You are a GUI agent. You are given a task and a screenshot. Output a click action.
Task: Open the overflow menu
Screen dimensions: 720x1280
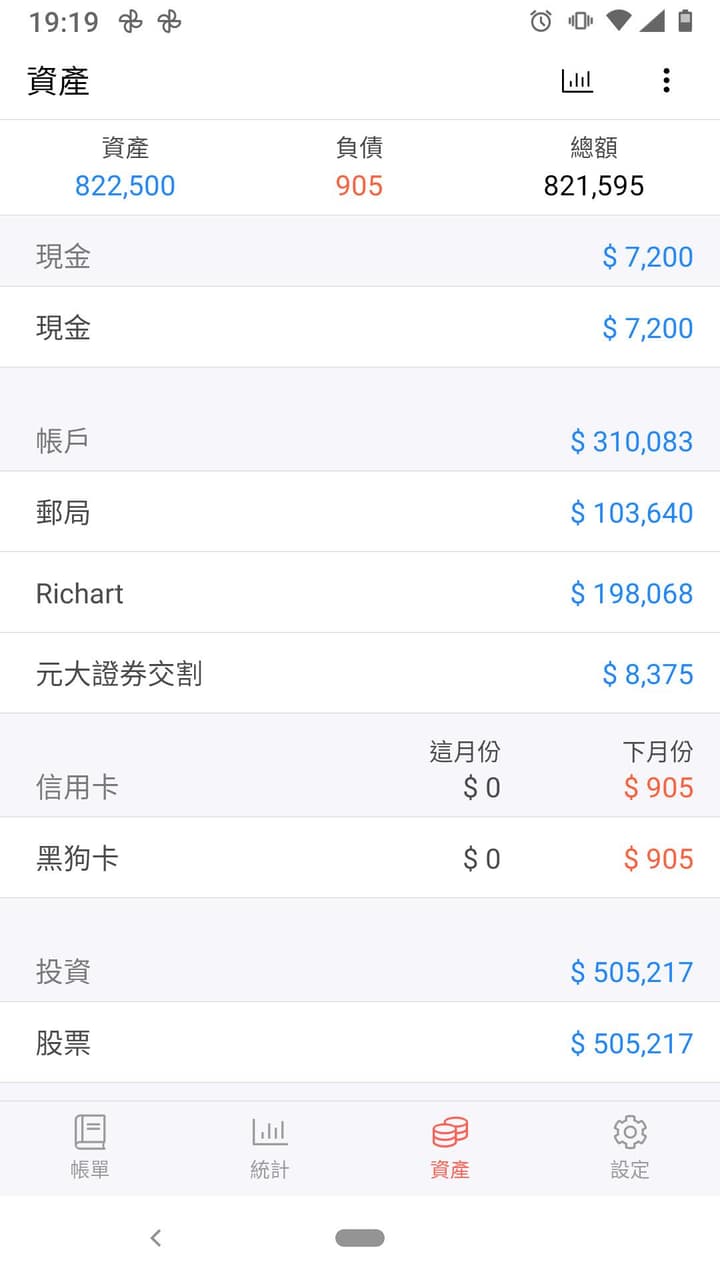click(666, 81)
